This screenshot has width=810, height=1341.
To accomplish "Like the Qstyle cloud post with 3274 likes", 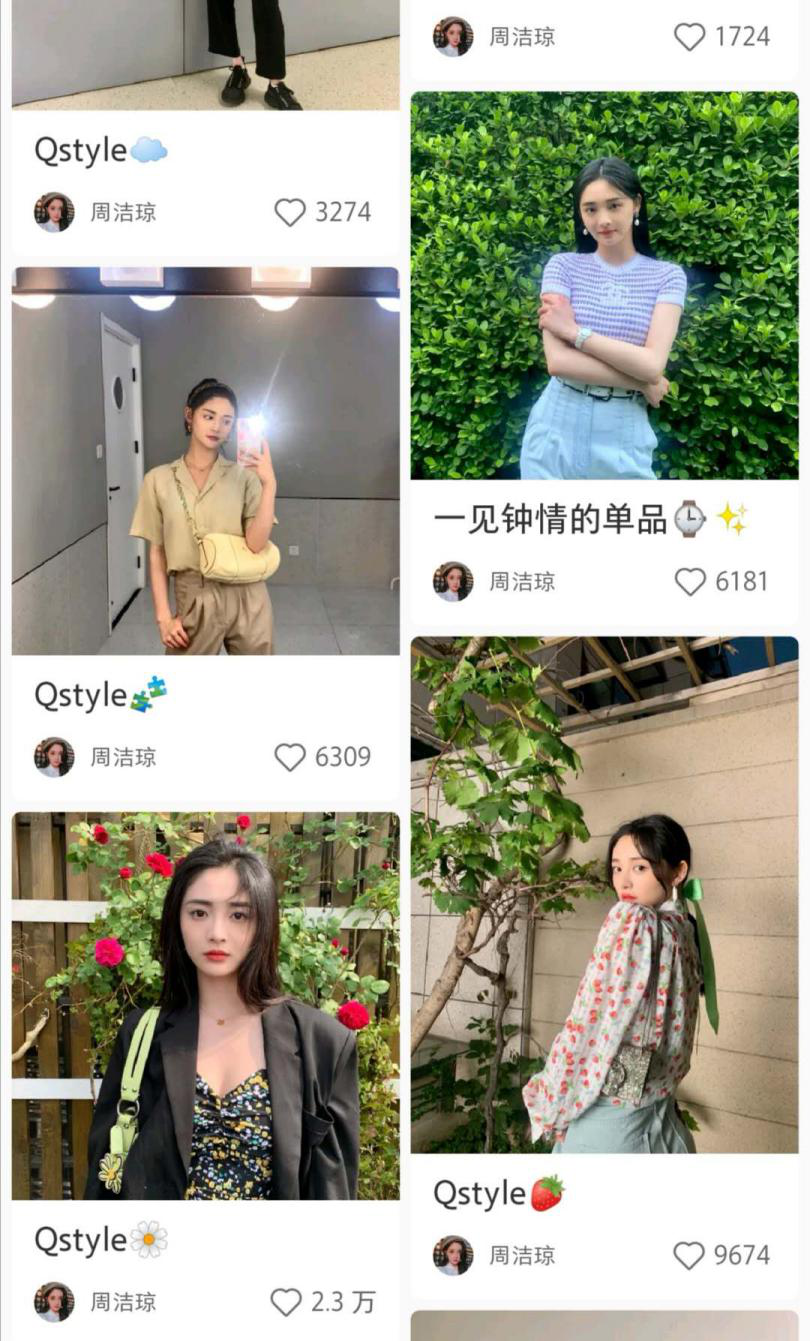I will (290, 212).
